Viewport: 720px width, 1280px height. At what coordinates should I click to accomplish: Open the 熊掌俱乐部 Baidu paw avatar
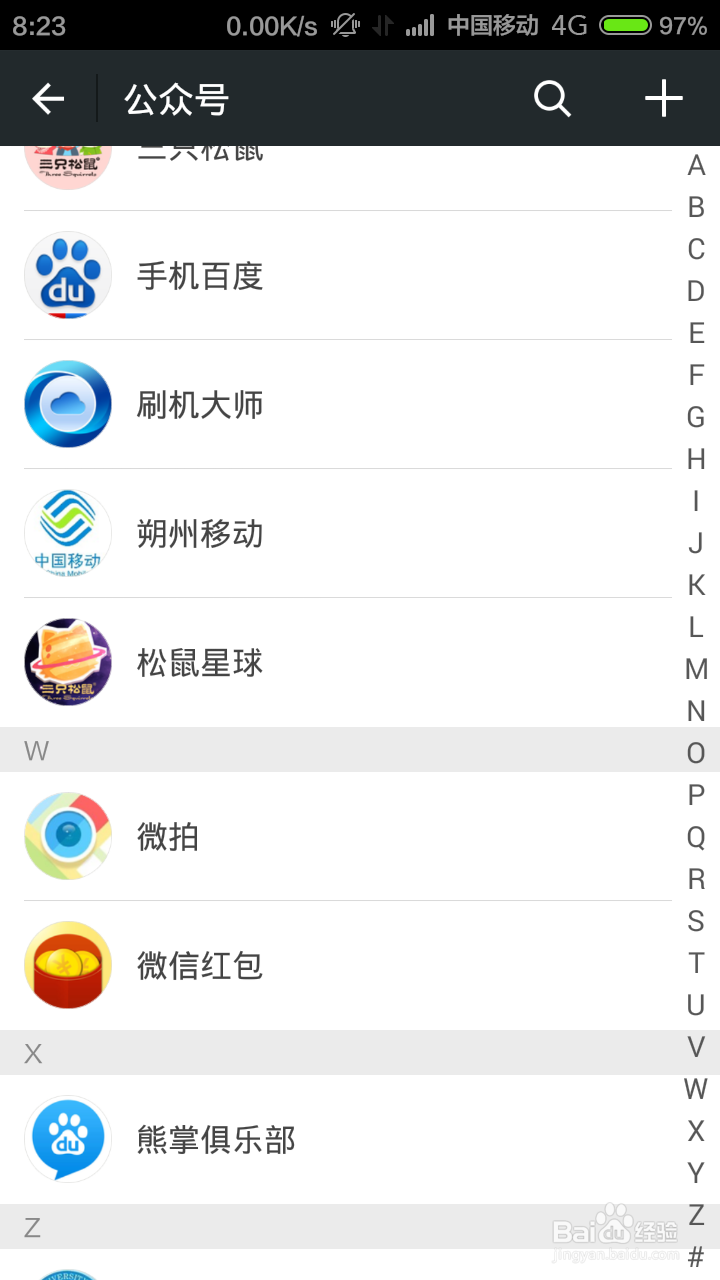click(x=67, y=1140)
